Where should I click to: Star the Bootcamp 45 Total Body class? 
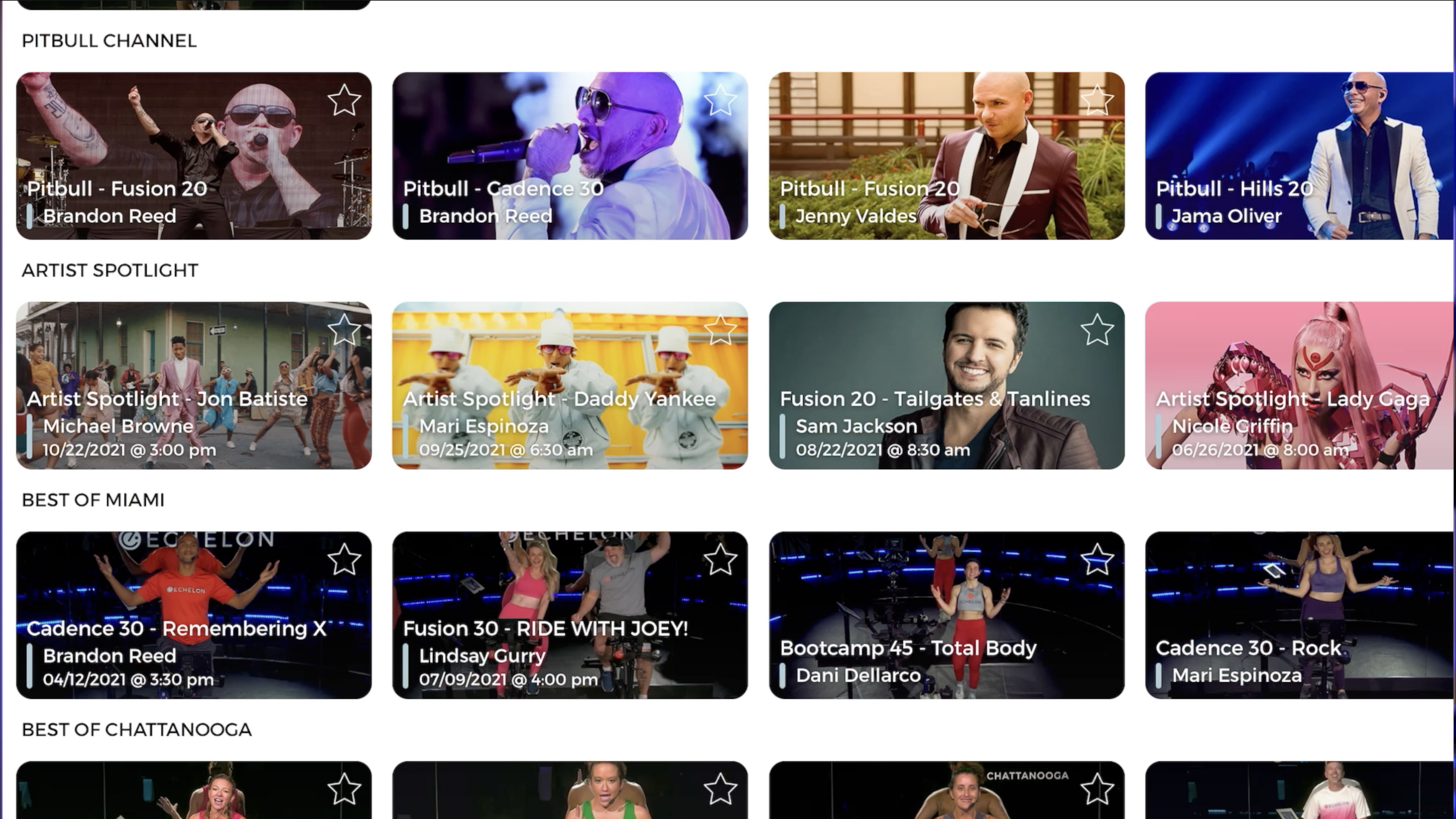click(x=1097, y=560)
